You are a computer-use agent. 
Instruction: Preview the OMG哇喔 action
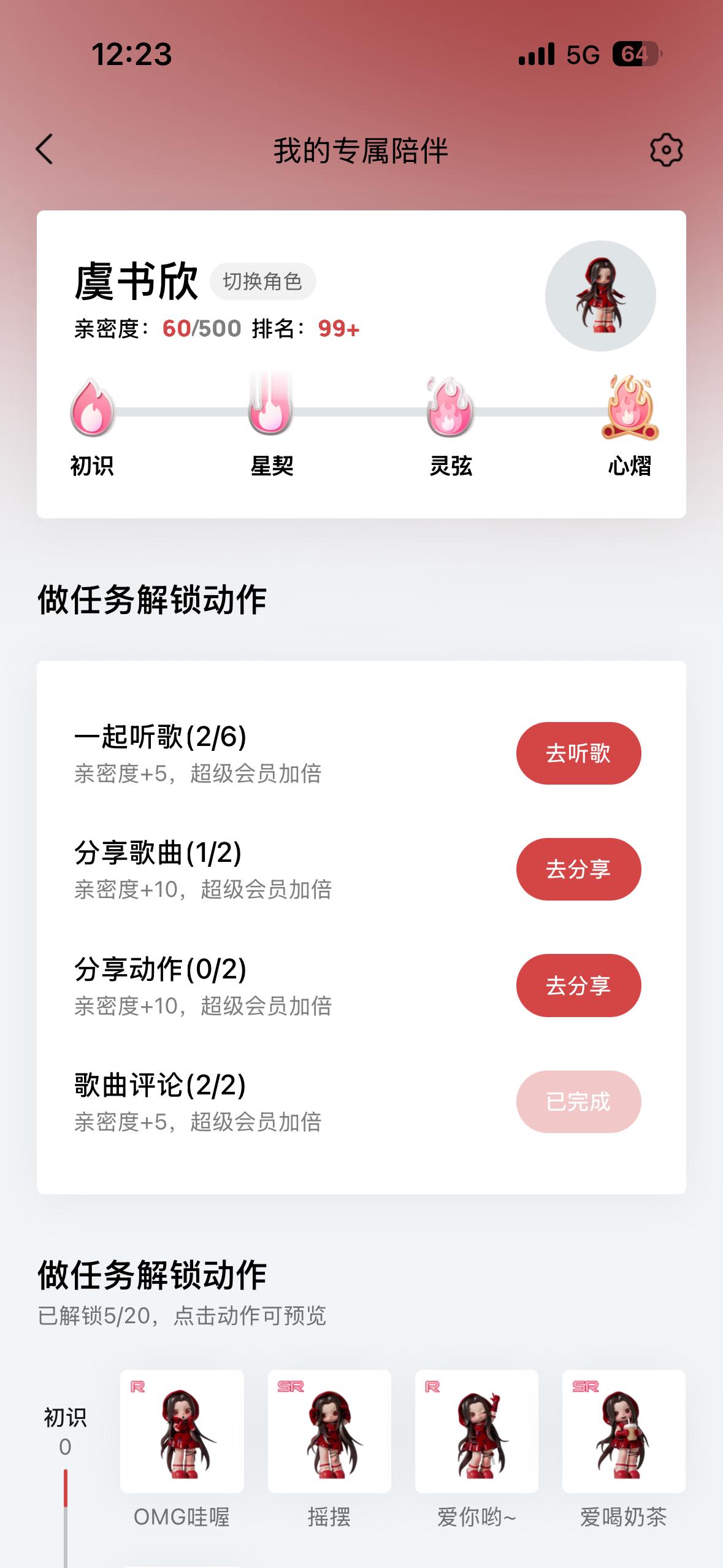coord(182,1431)
